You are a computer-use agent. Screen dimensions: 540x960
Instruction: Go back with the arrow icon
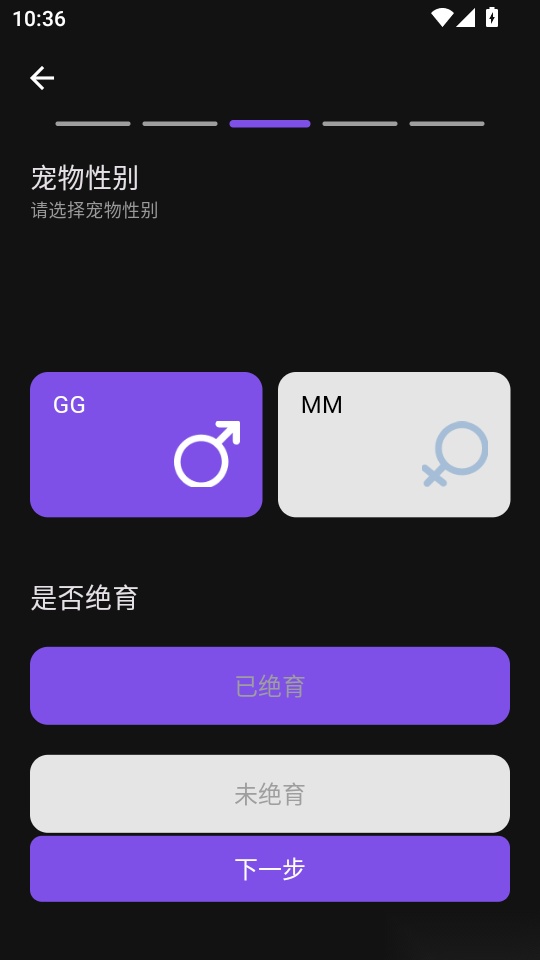coord(42,78)
